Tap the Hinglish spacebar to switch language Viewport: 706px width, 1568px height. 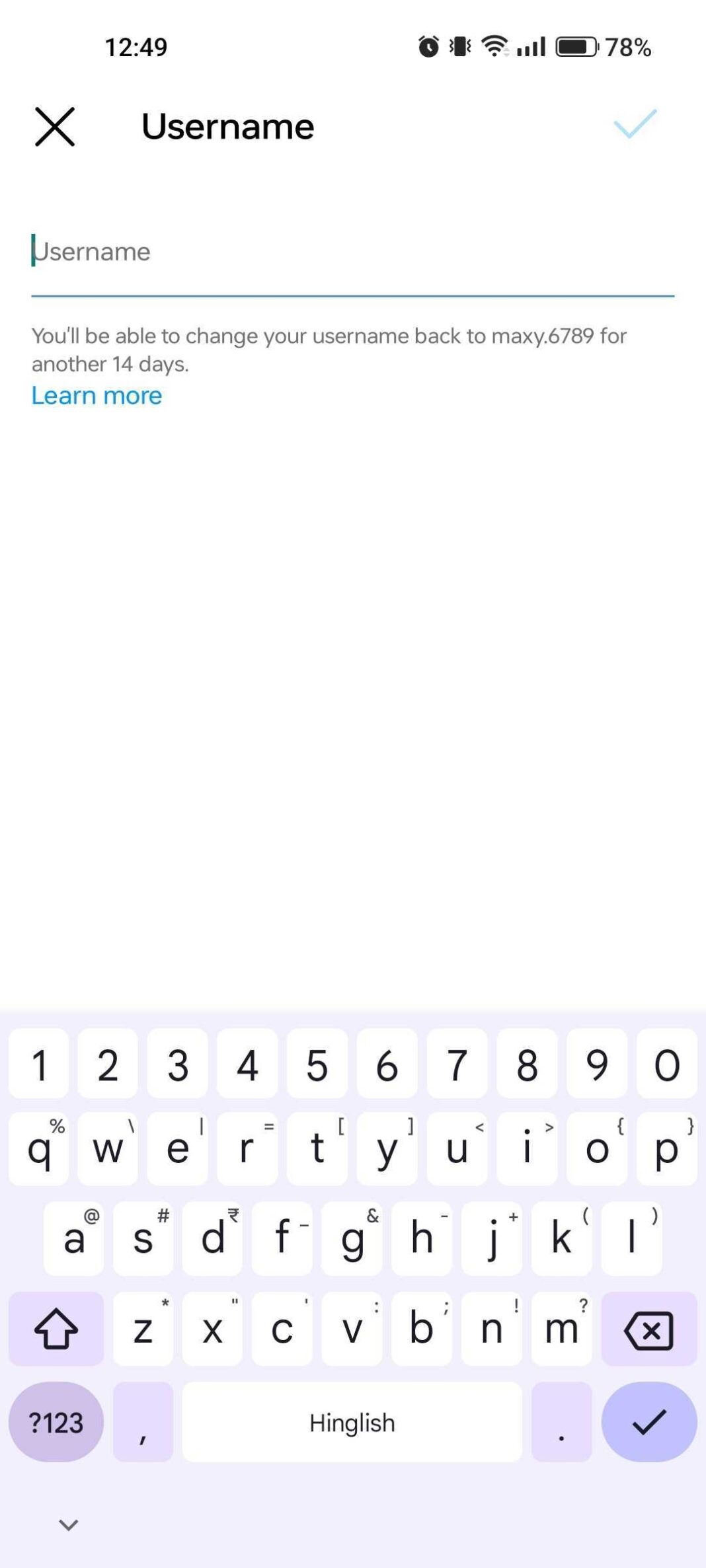[352, 1422]
